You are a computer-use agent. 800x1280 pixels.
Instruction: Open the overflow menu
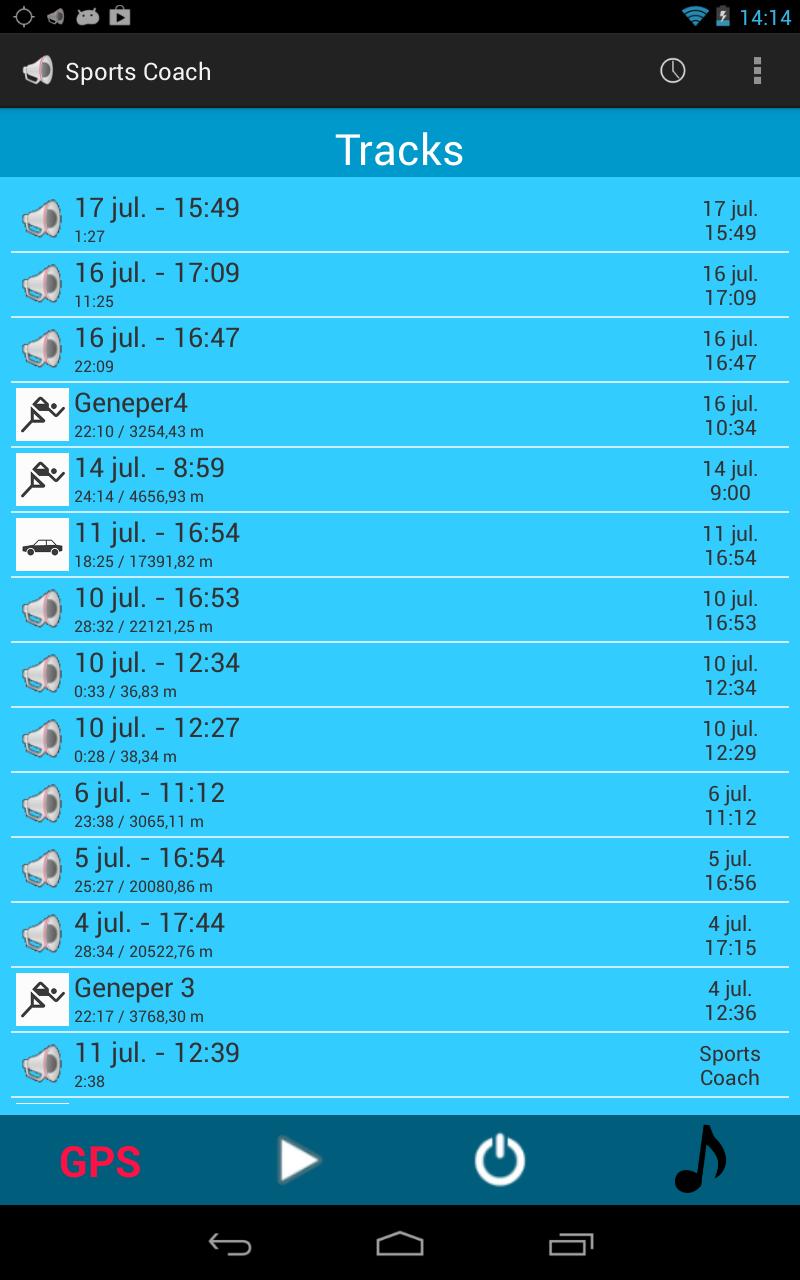757,71
